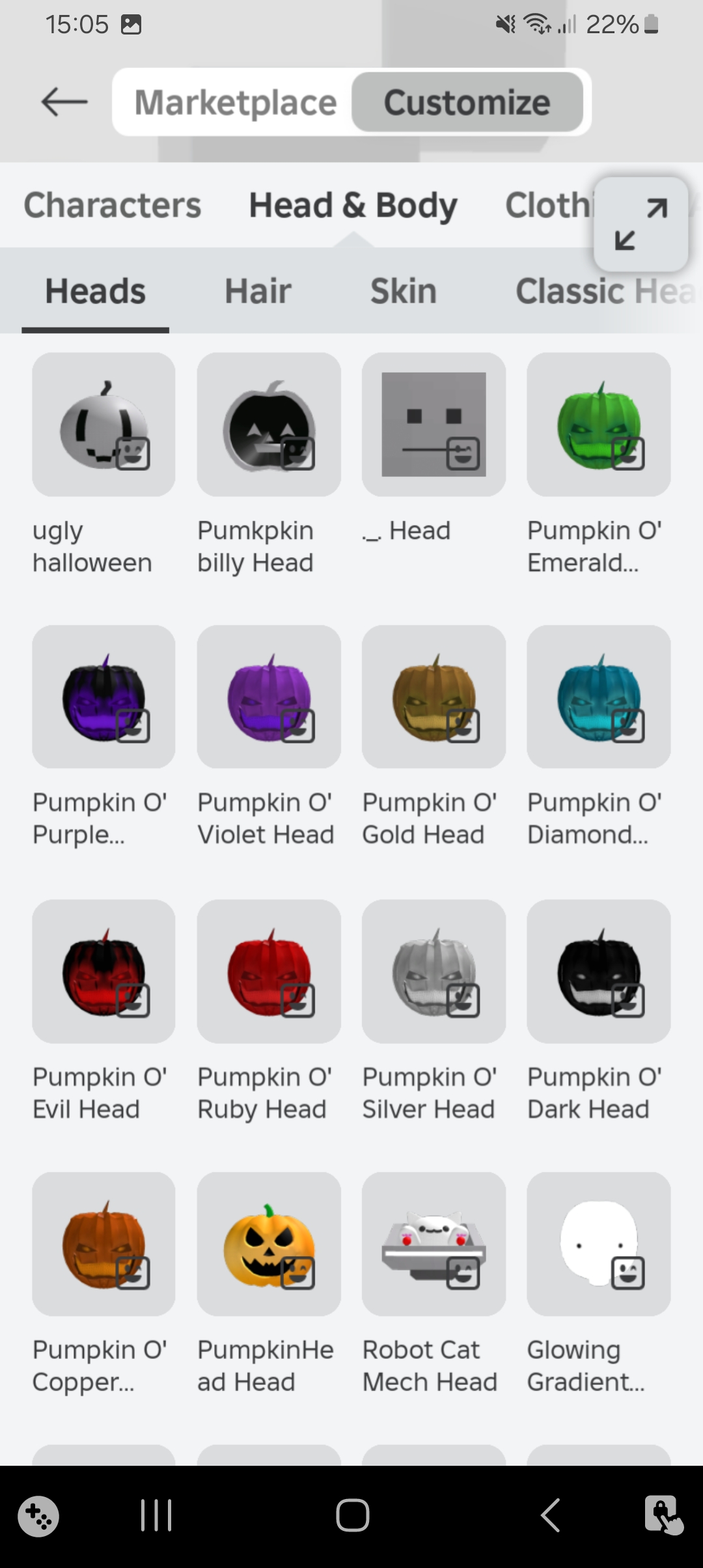Select the Glowing Gradient head
The image size is (703, 1568).
[x=598, y=1244]
